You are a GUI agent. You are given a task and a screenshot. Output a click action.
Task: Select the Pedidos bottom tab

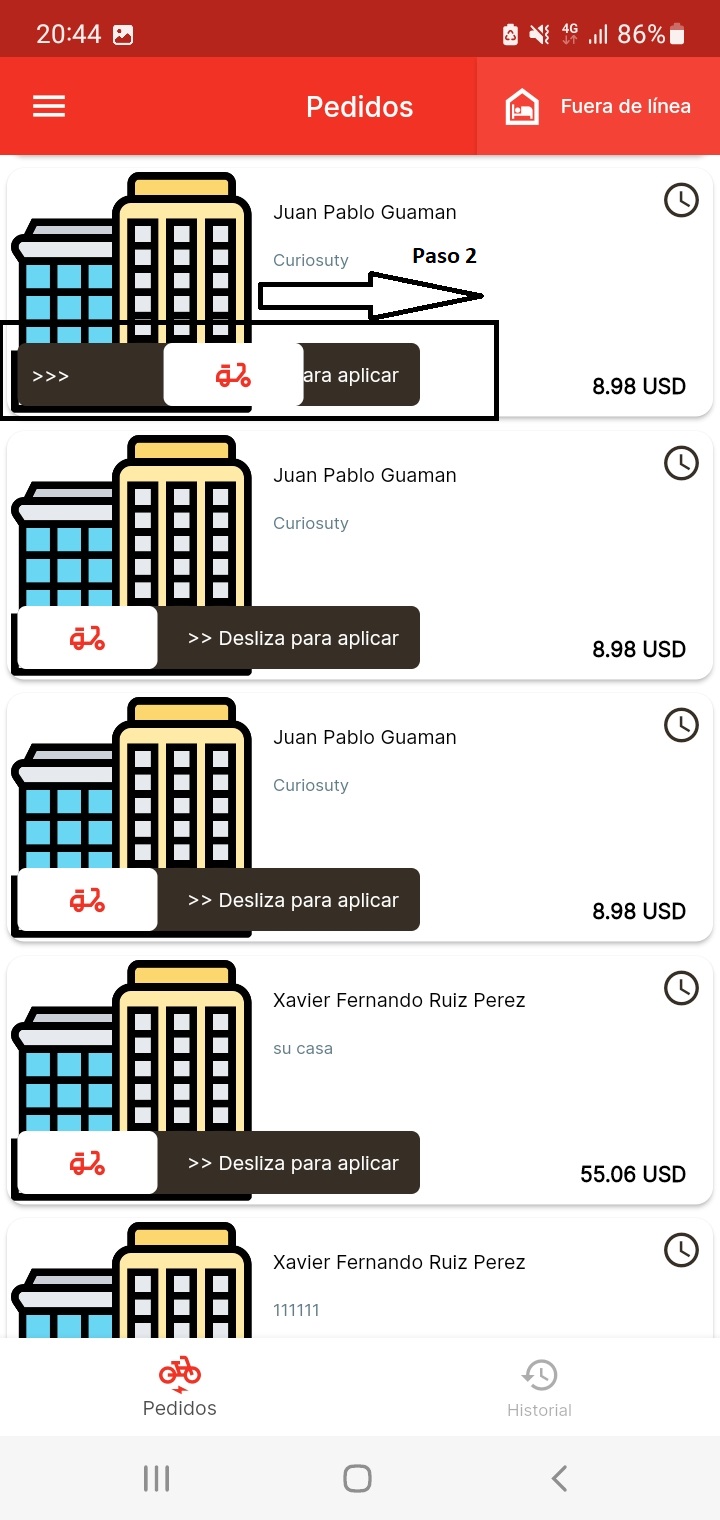click(180, 1387)
